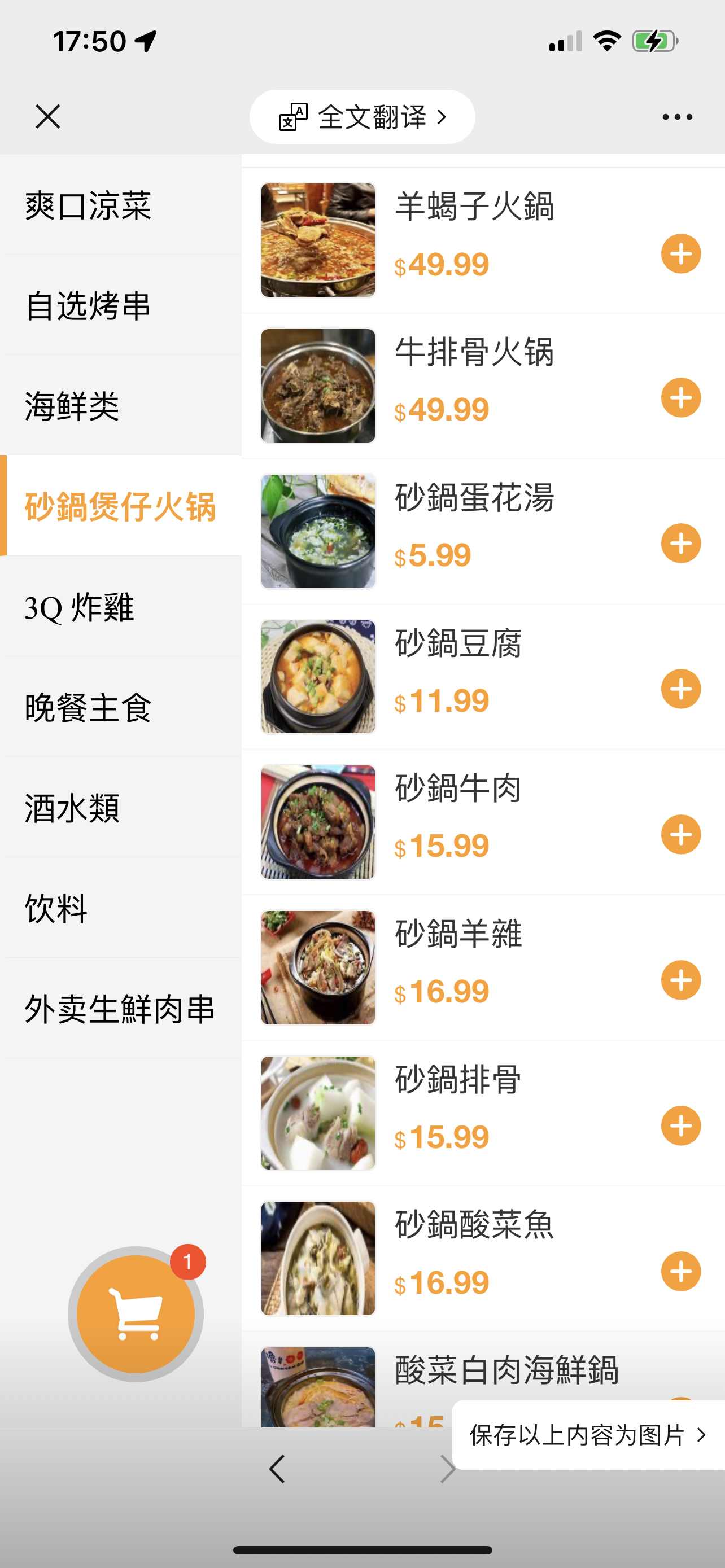Select the 自选烤串 category

(88, 305)
